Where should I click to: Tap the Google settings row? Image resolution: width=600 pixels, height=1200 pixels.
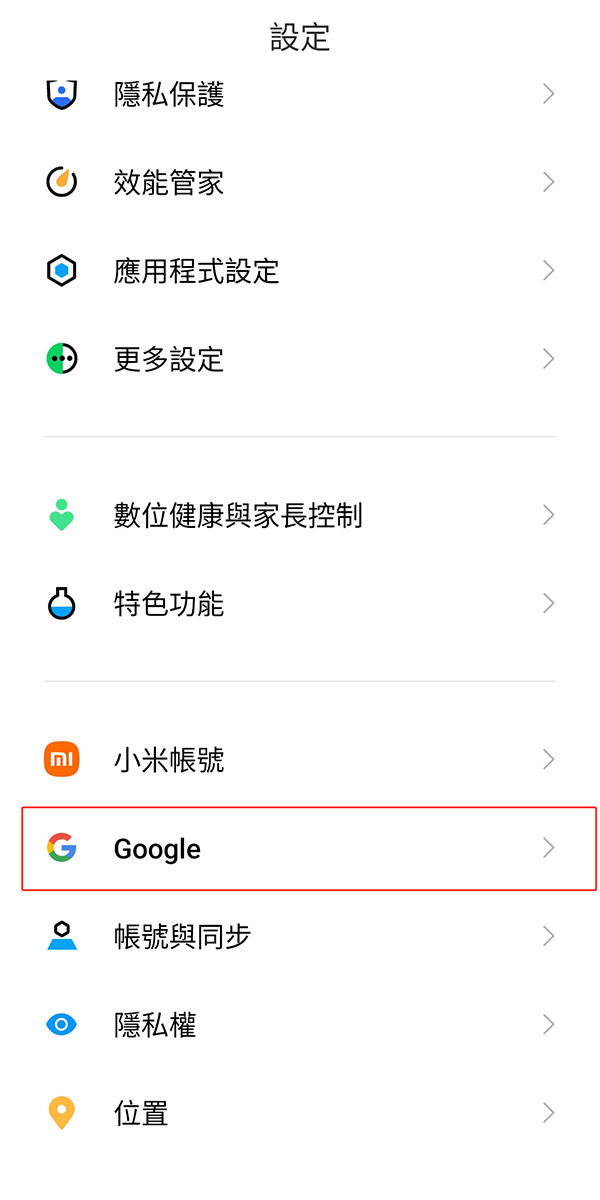pos(300,849)
